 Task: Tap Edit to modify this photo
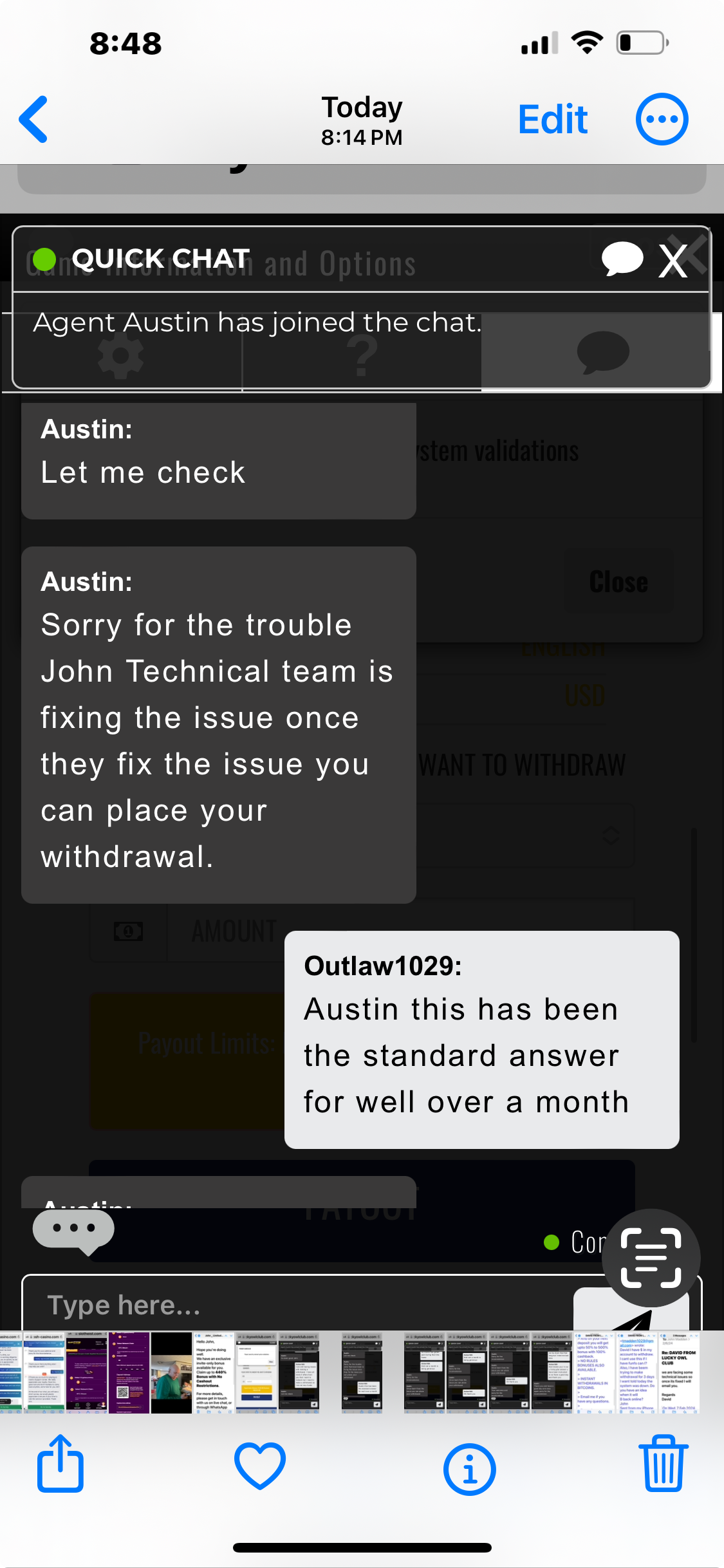click(553, 120)
